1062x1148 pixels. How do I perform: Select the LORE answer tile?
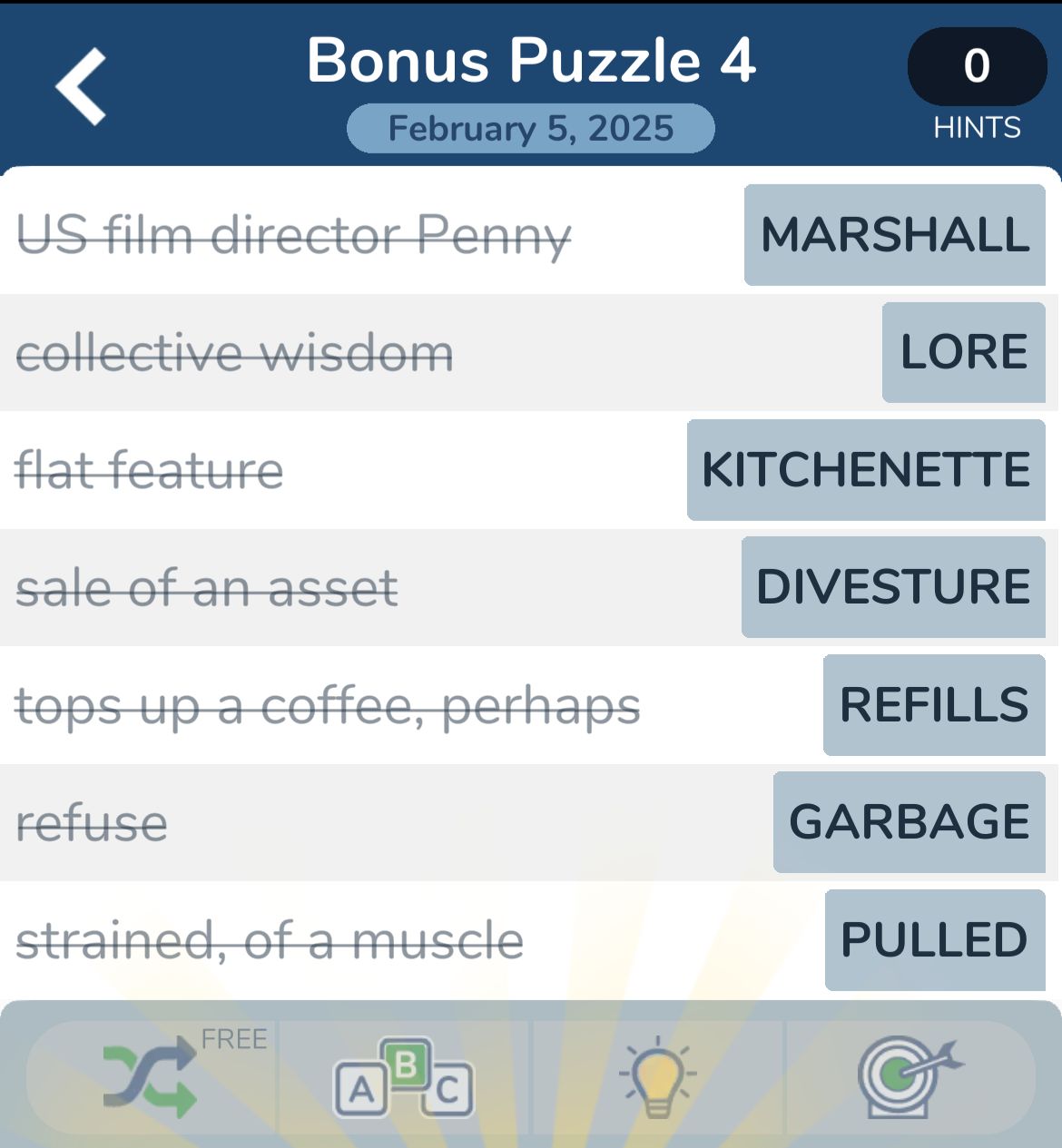tap(963, 352)
